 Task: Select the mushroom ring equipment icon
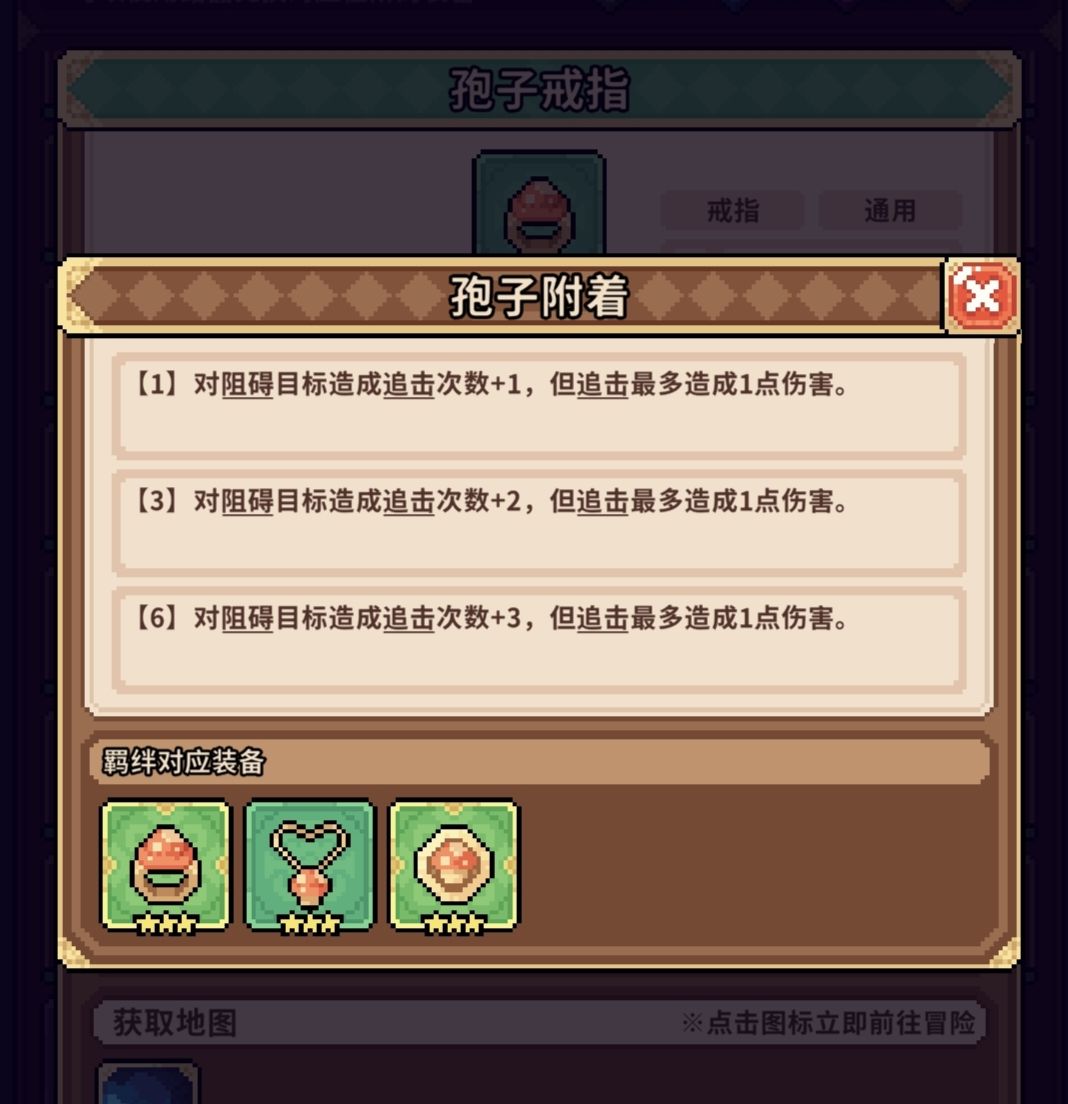click(166, 866)
